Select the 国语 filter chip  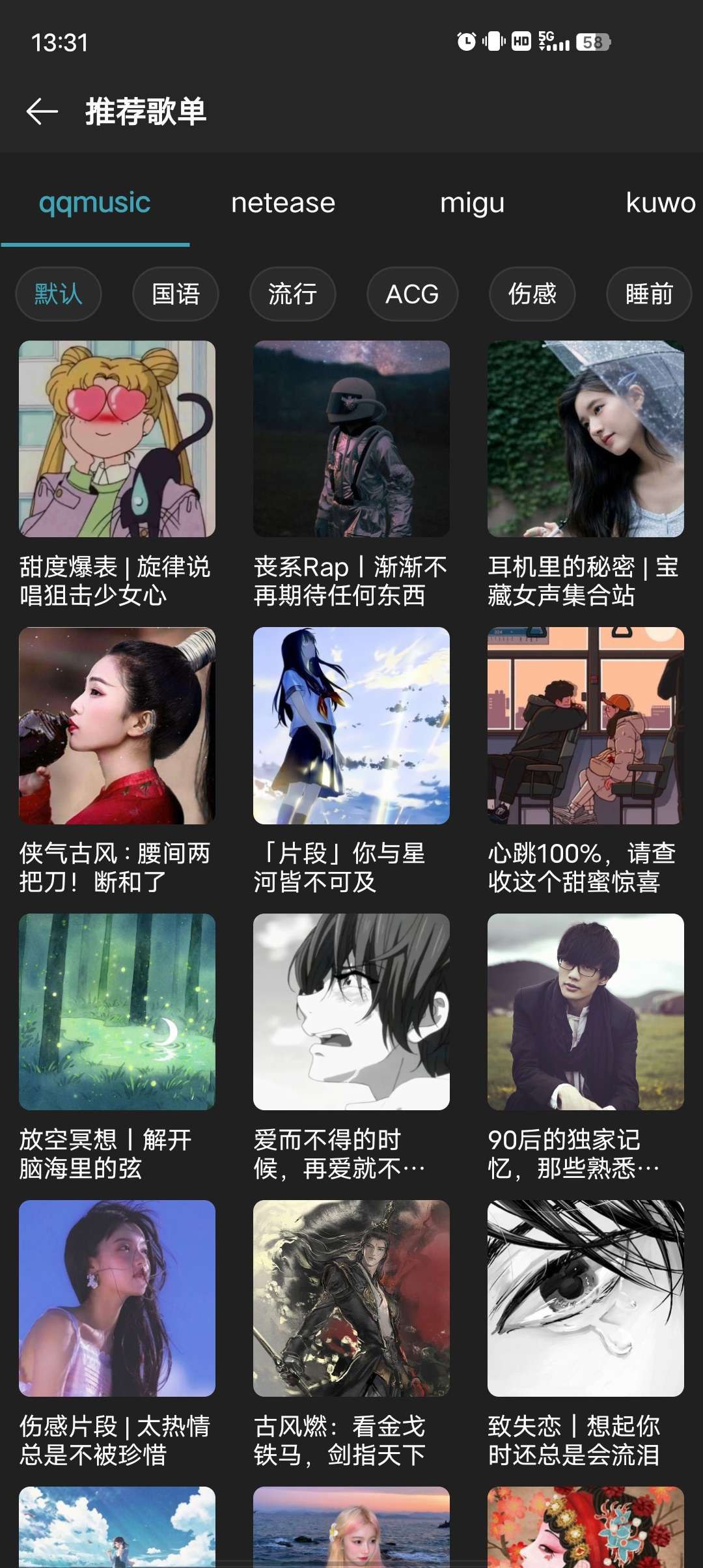coord(176,294)
